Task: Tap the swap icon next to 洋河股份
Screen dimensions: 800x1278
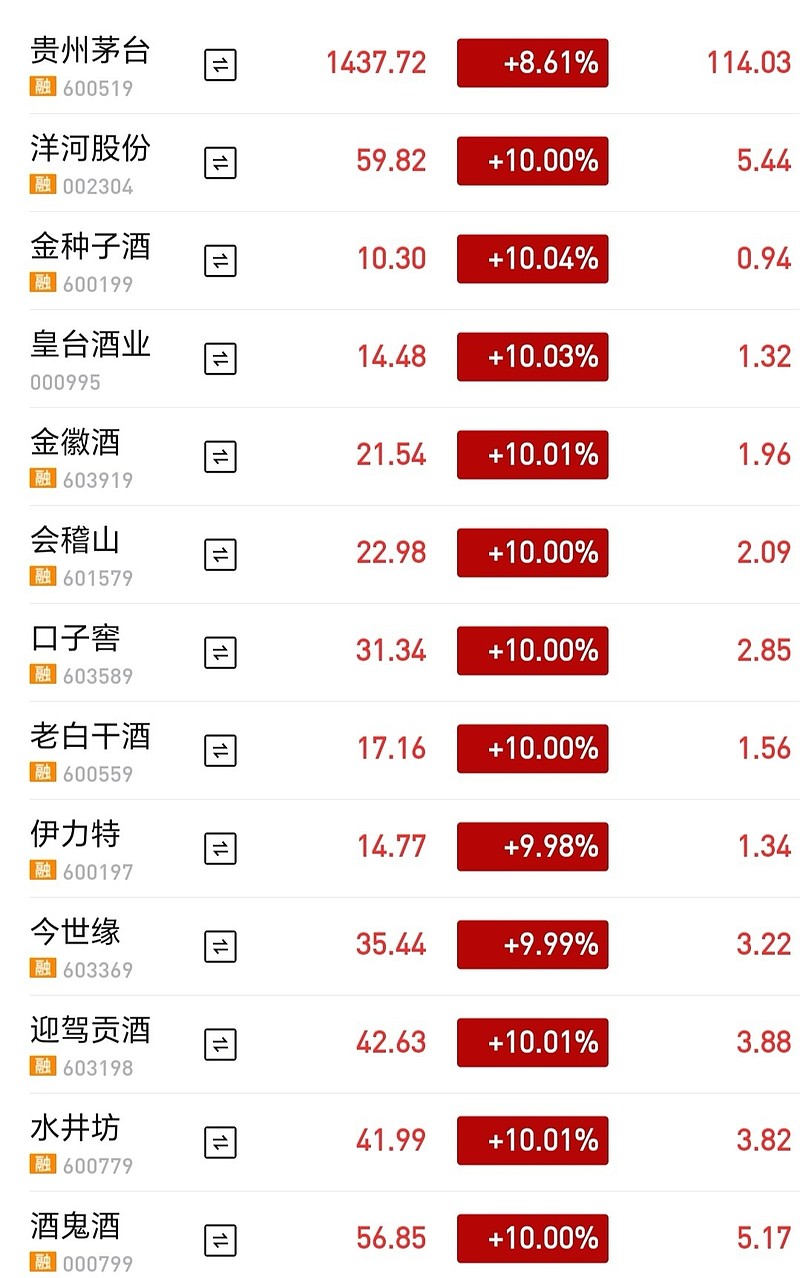Action: click(x=220, y=163)
